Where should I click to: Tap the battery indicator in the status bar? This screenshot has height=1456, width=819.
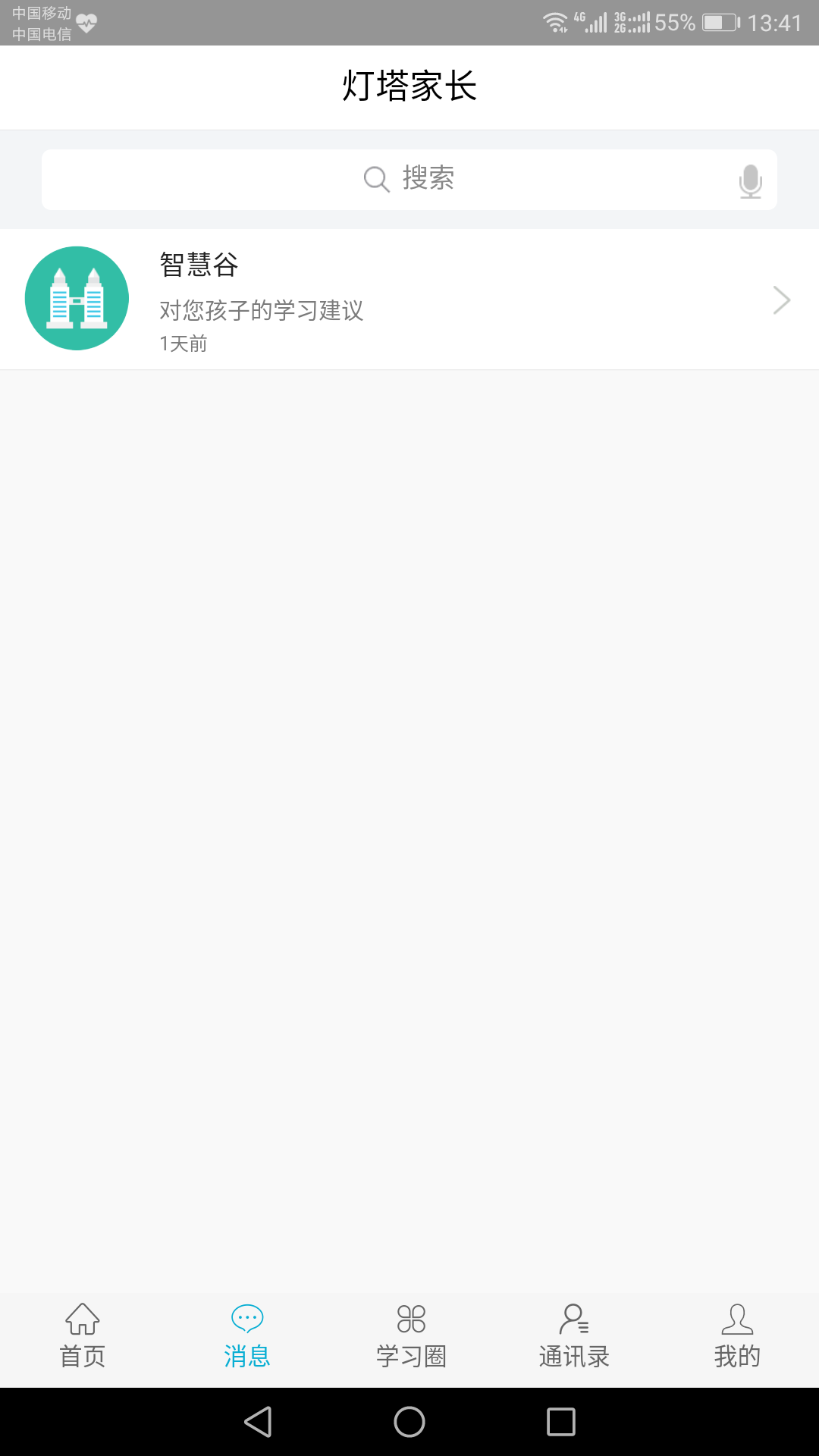(719, 22)
